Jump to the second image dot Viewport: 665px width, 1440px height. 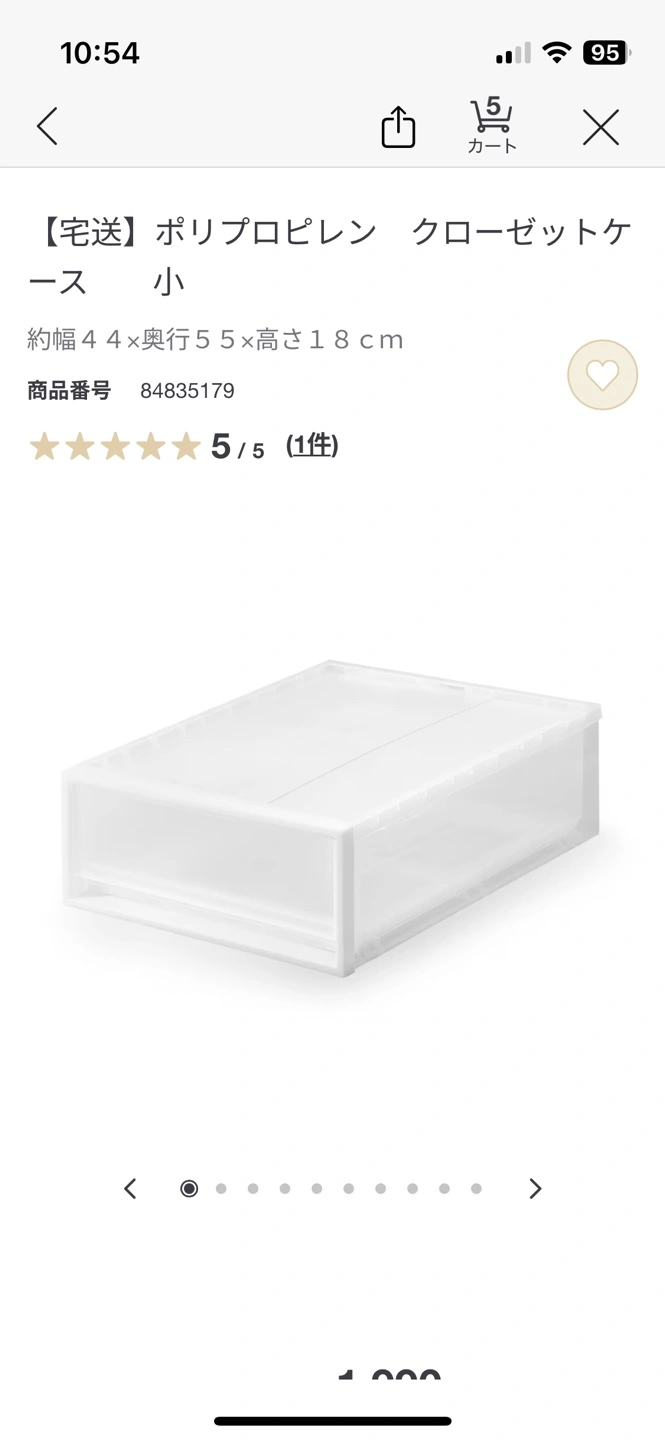(x=221, y=1189)
